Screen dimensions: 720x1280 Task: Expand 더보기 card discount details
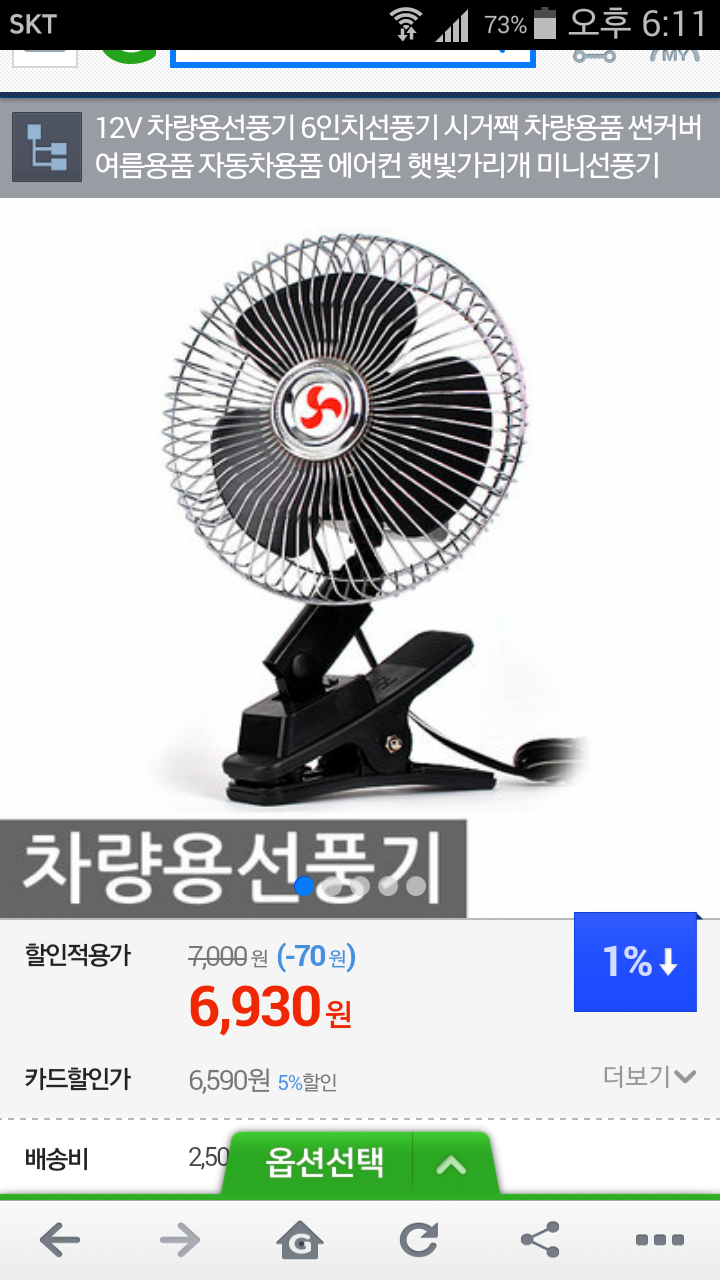(x=649, y=1077)
